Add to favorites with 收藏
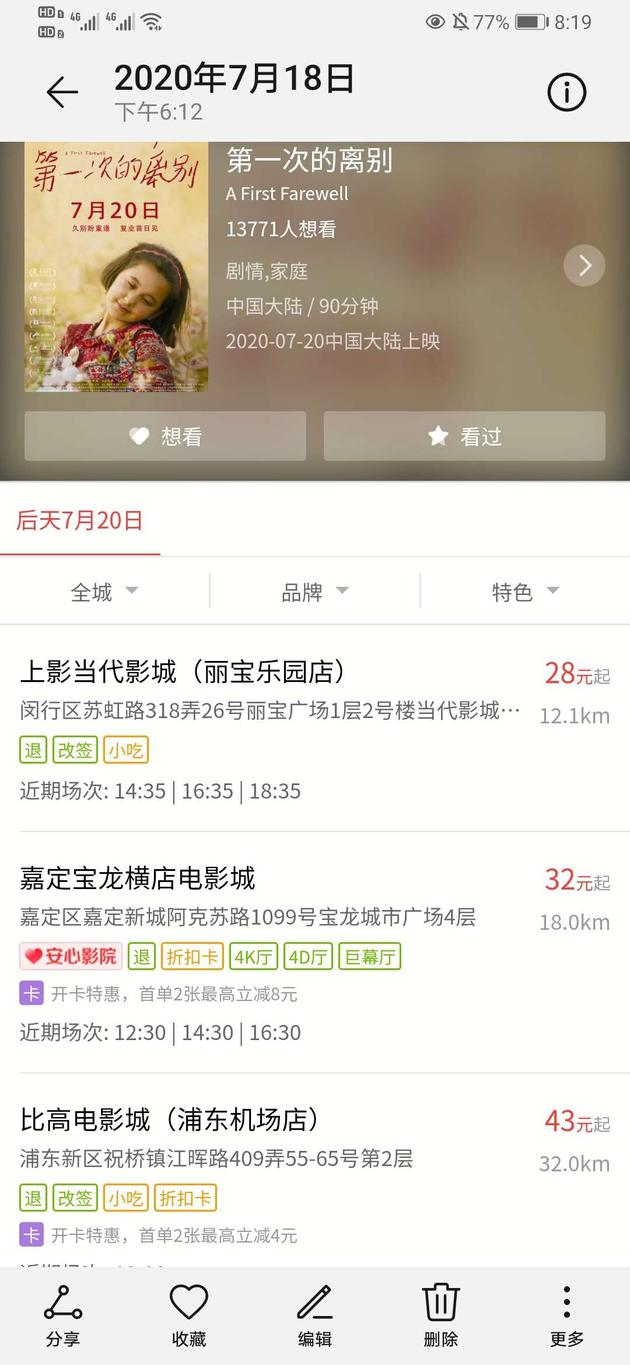Image resolution: width=630 pixels, height=1365 pixels. click(188, 1315)
